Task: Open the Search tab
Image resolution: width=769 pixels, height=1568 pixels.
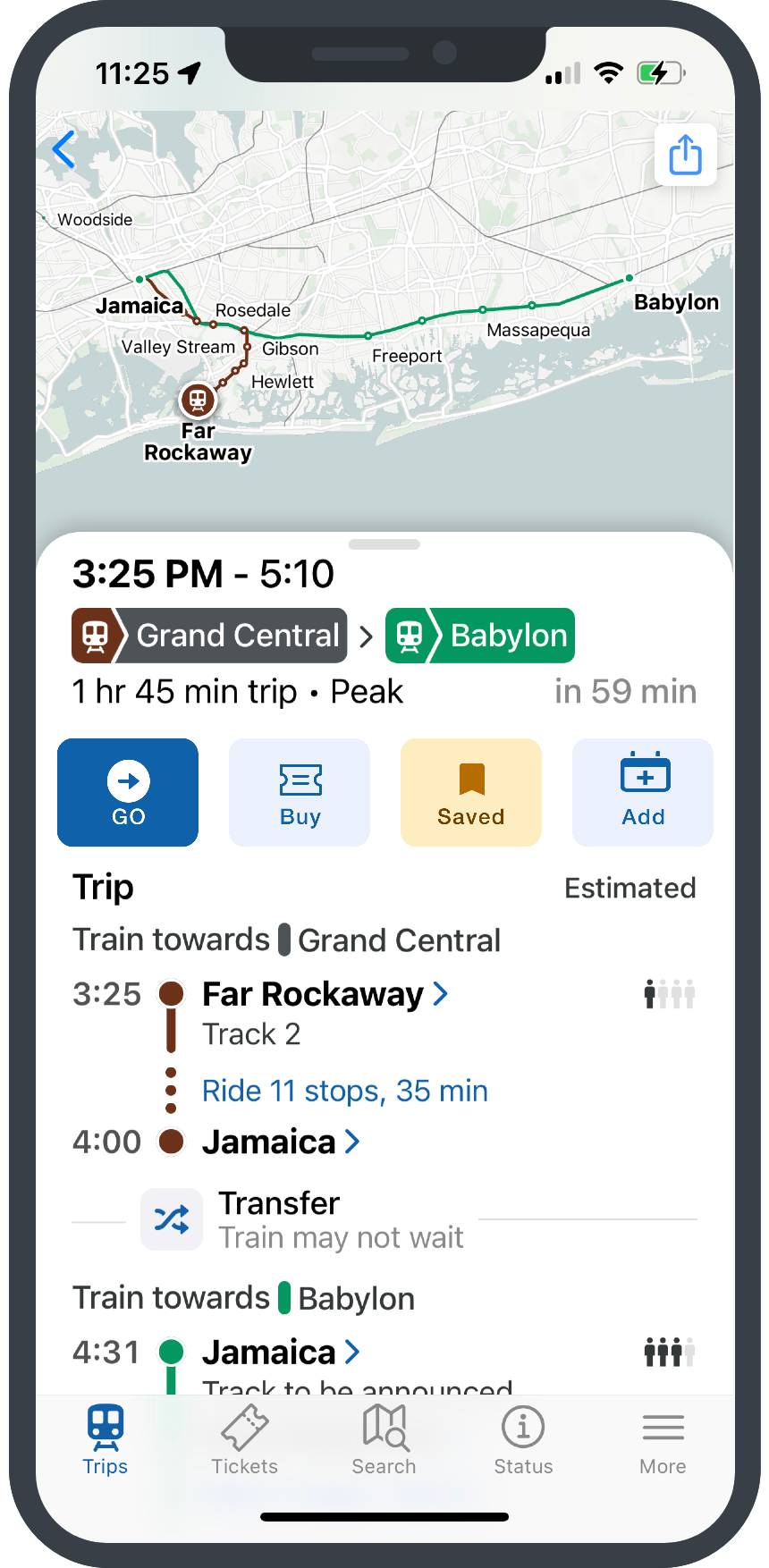Action: point(384,1439)
